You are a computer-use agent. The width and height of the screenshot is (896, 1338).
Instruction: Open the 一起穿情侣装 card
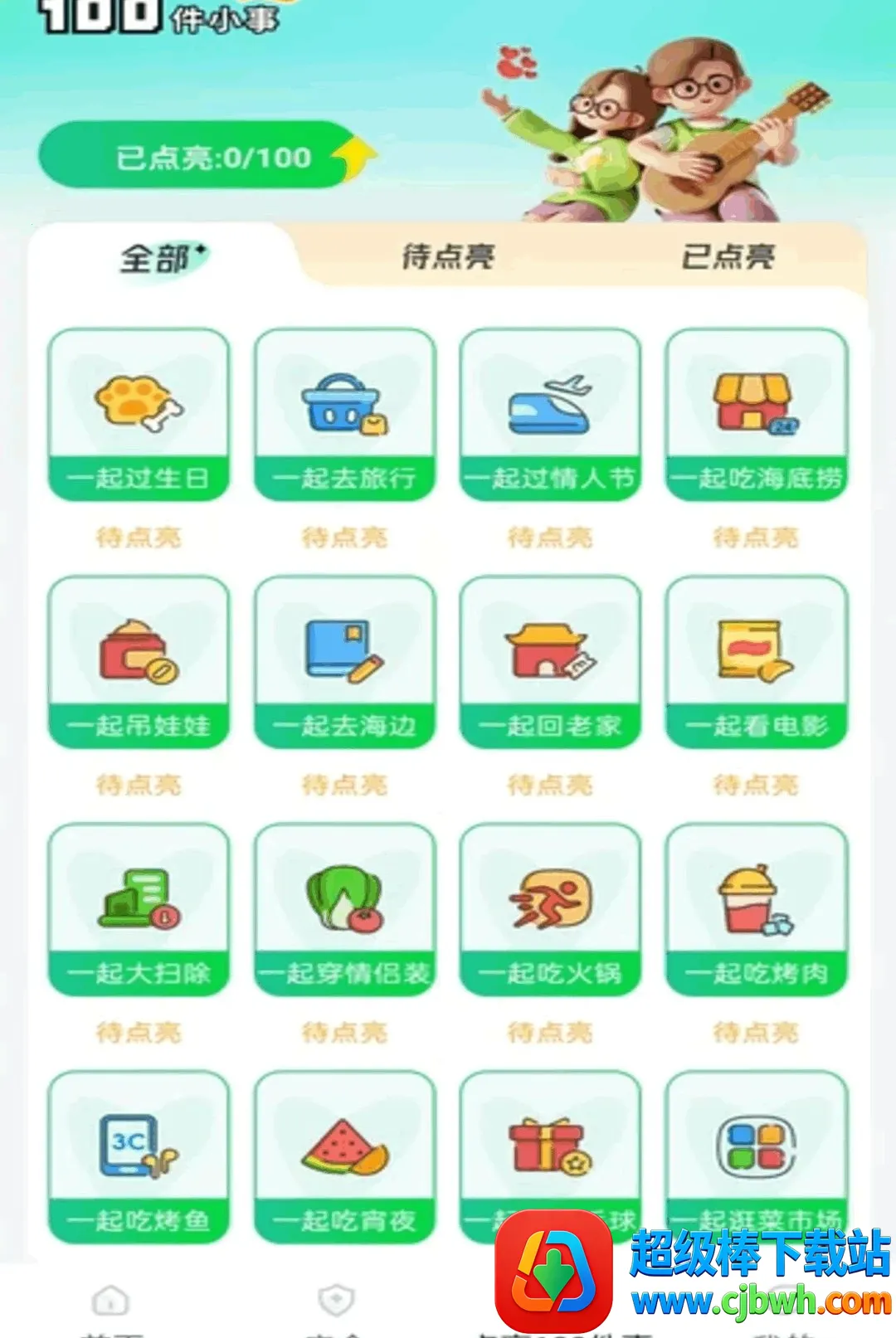pos(345,909)
